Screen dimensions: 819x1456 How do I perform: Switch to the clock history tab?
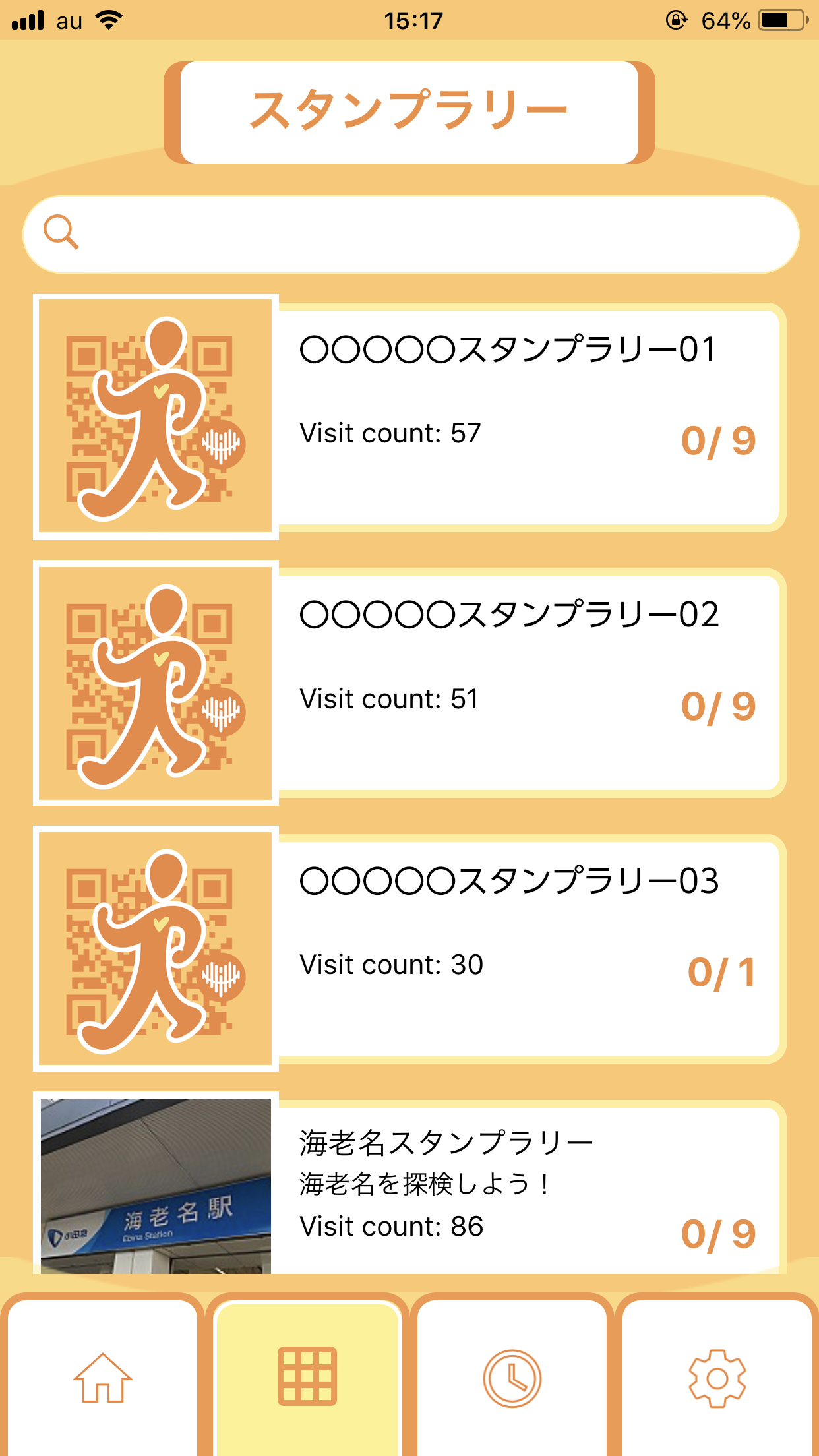pyautogui.click(x=512, y=1378)
